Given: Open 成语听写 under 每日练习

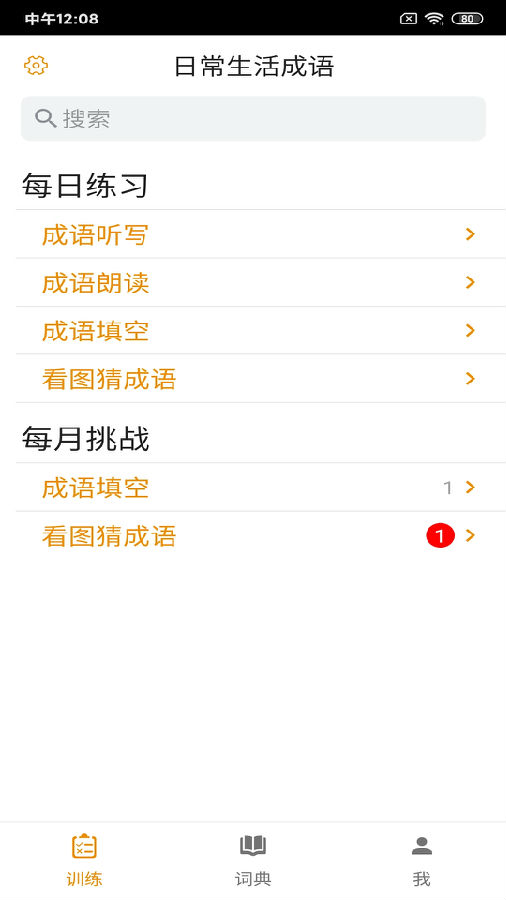Looking at the screenshot, I should (260, 234).
